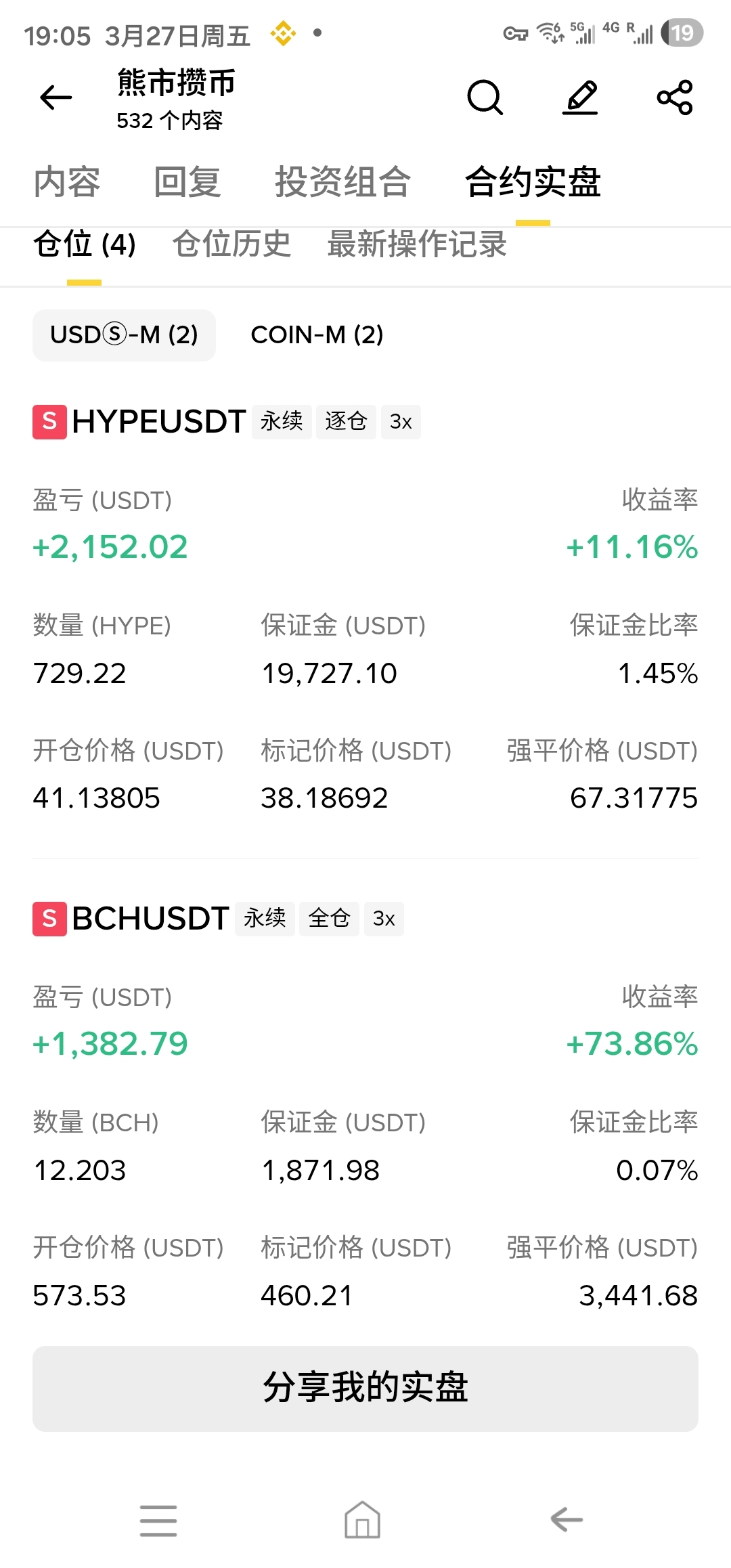Open the search icon in the header
Viewport: 731px width, 1568px height.
coord(485,97)
